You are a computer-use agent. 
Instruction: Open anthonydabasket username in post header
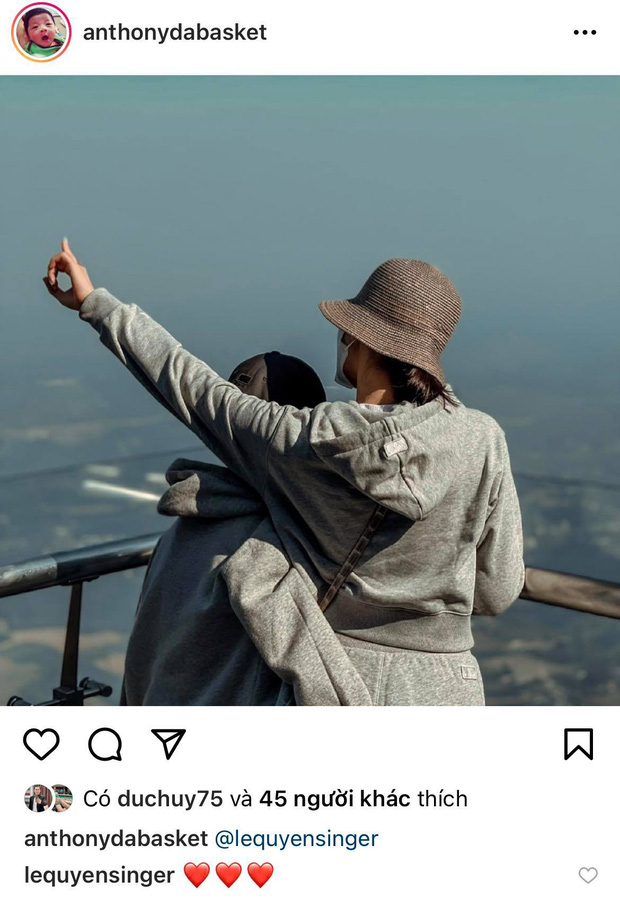(175, 32)
